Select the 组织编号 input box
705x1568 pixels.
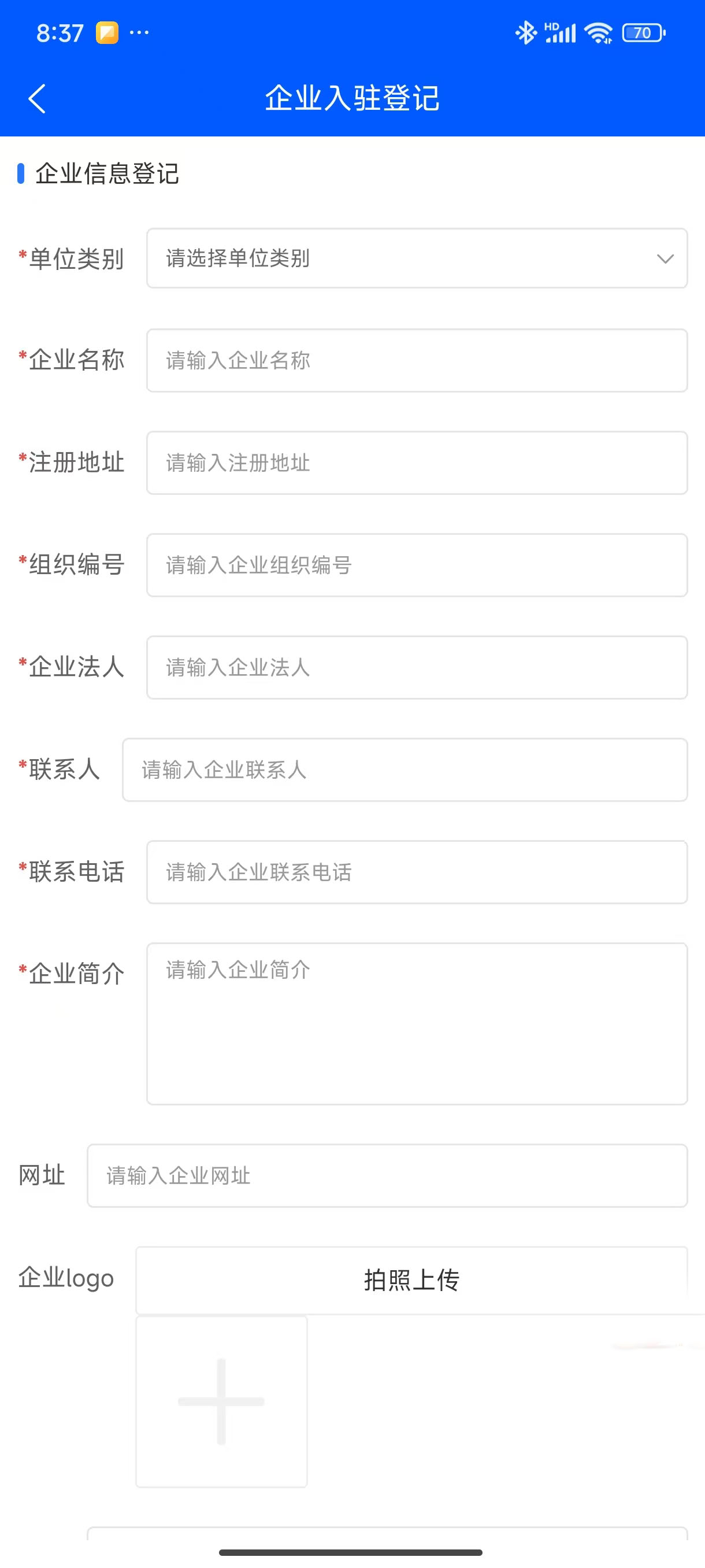[417, 565]
